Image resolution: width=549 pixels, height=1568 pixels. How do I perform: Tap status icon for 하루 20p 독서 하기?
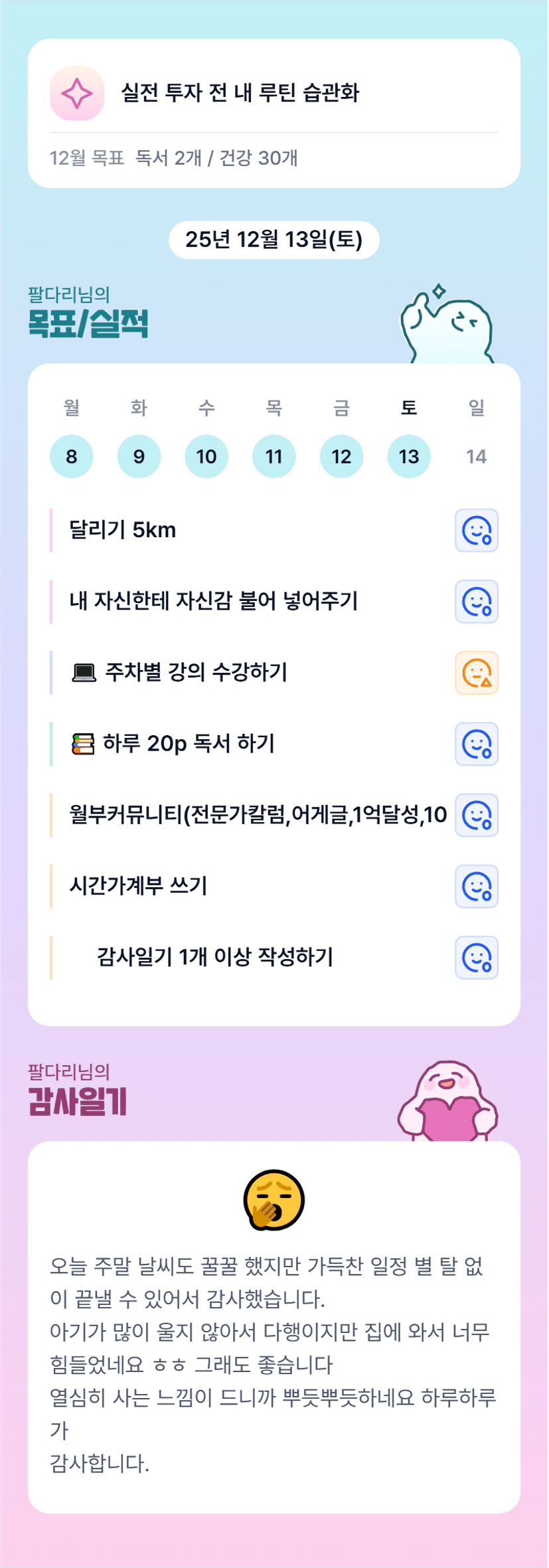click(476, 743)
